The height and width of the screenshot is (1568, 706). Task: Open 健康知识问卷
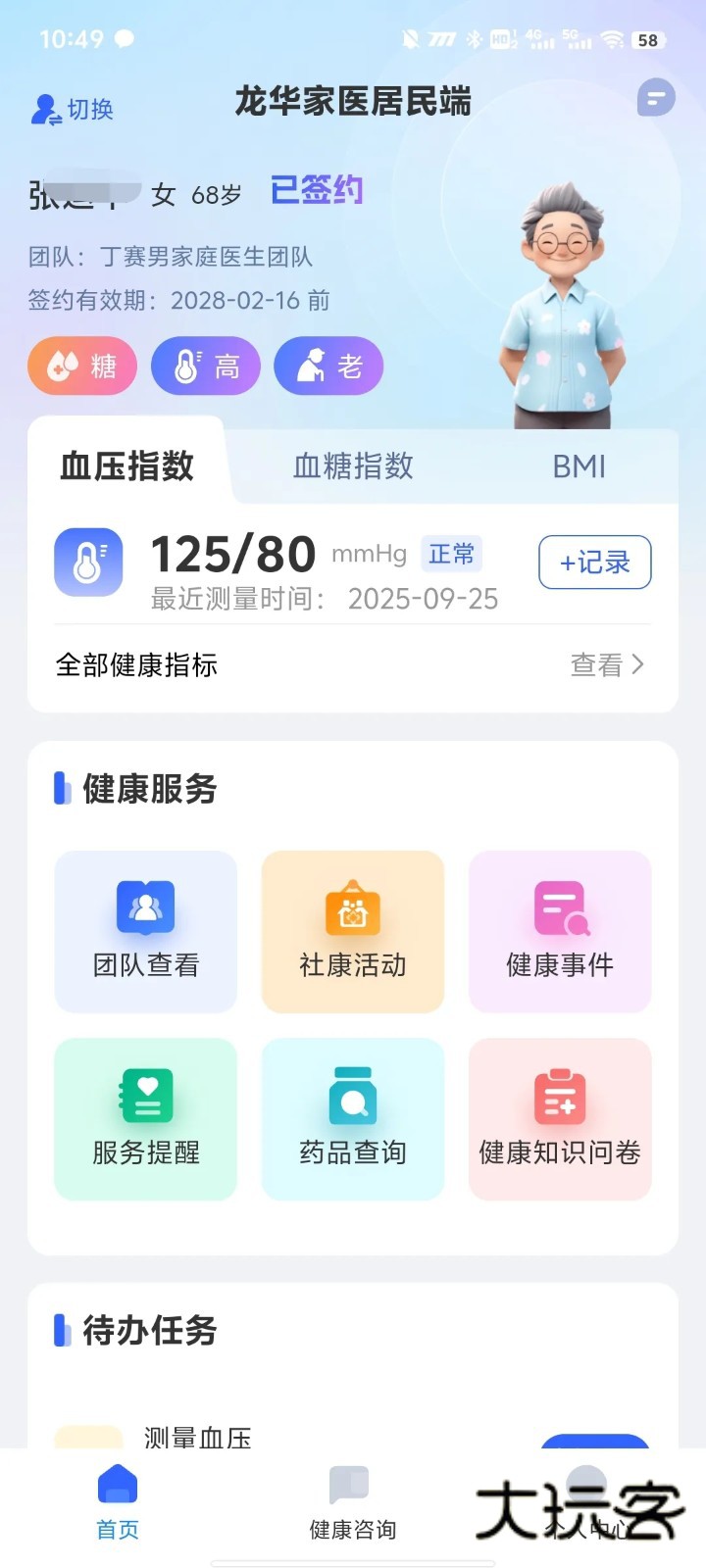pos(560,1118)
